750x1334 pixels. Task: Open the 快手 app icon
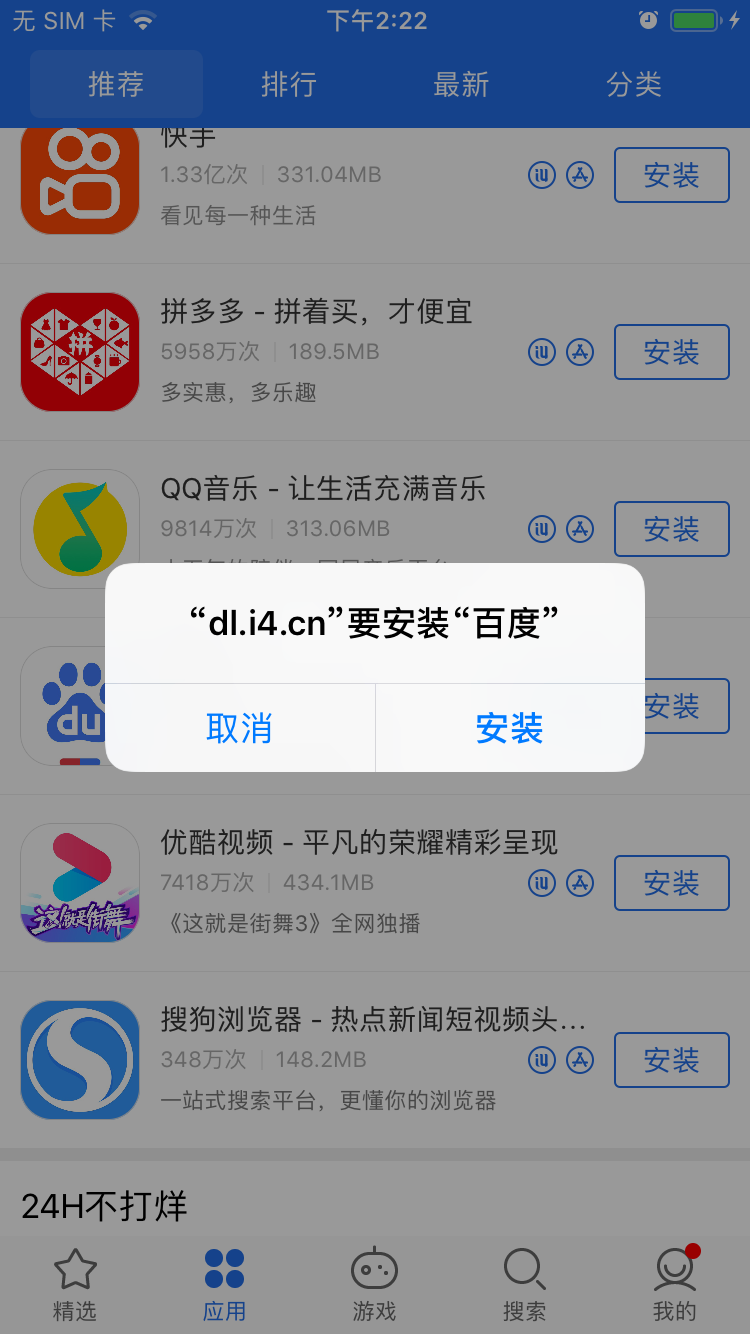tap(80, 175)
